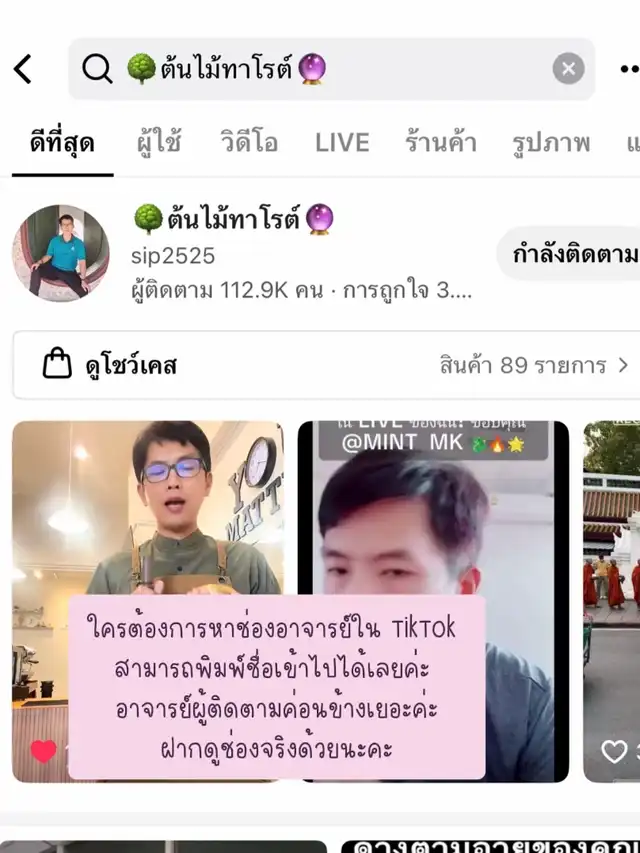Open the LIVE tab
The image size is (640, 853).
[x=342, y=143]
